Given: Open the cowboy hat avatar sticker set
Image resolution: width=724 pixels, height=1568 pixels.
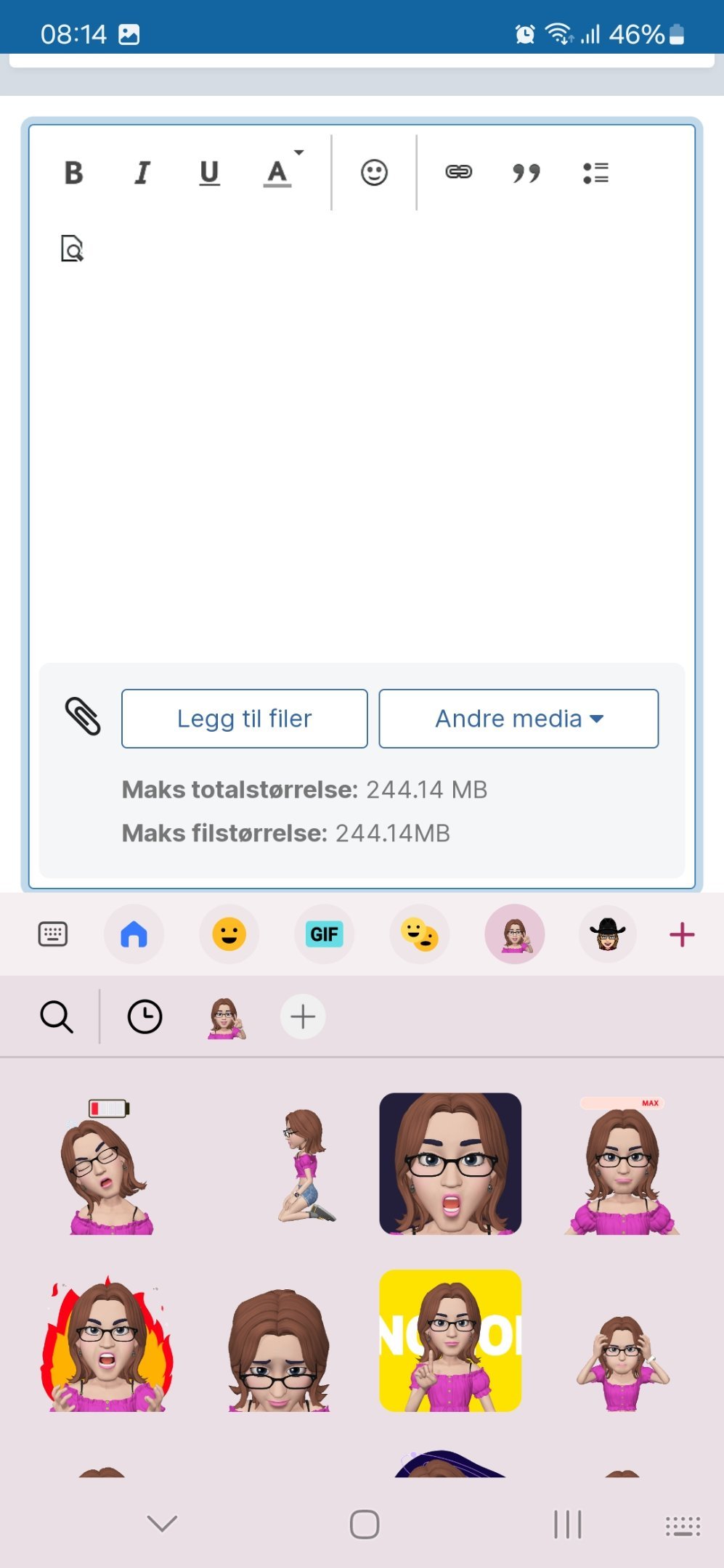Looking at the screenshot, I should [608, 934].
